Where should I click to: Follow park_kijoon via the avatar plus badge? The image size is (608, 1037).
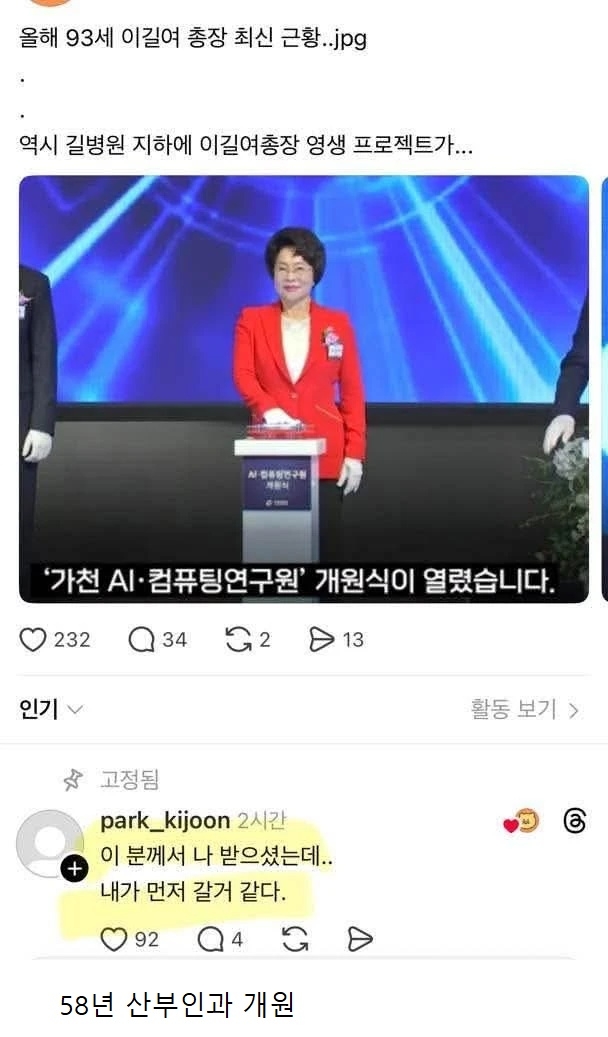pos(75,868)
